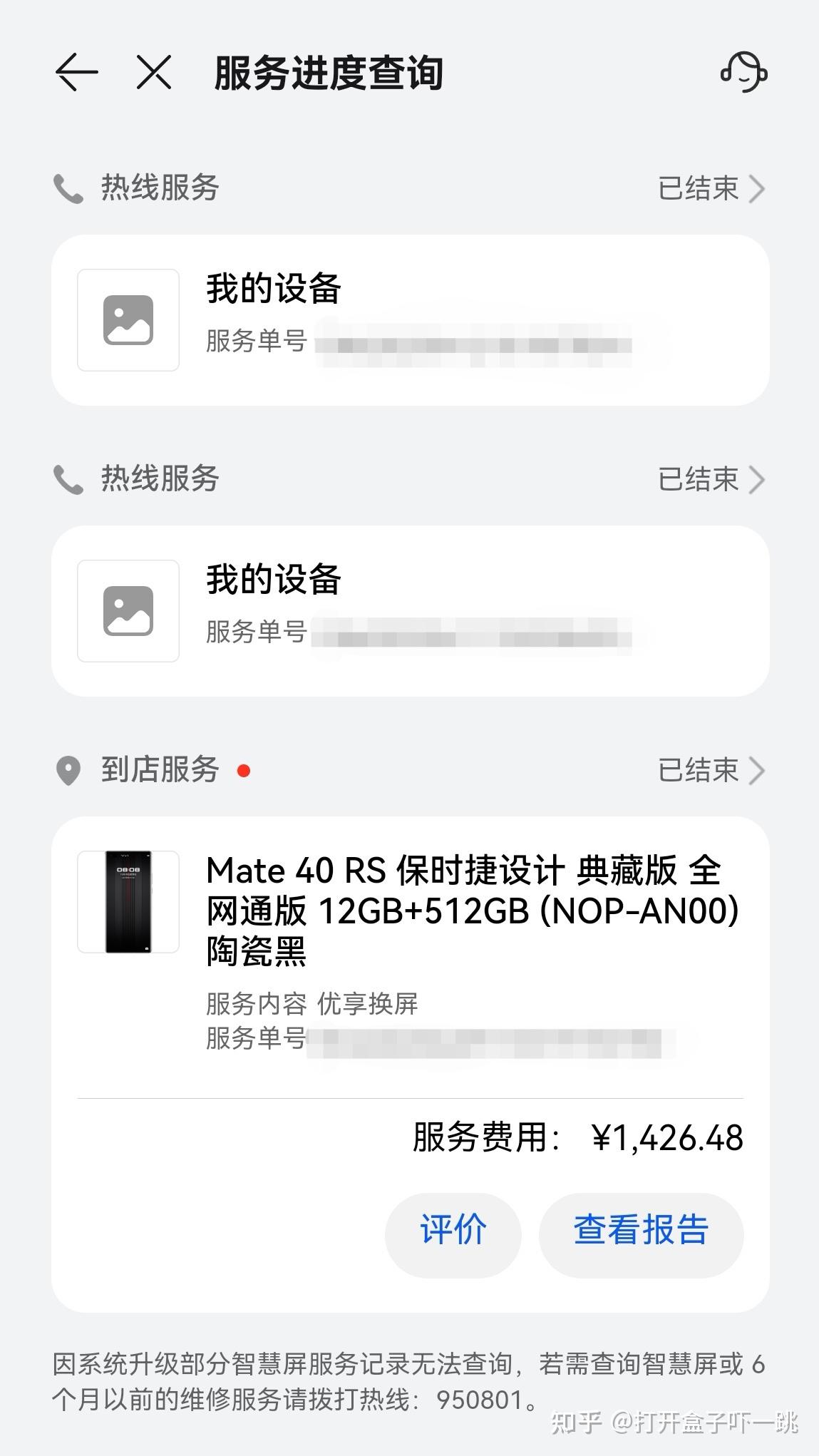Tap the placeholder image icon on second 我的设备 card
819x1456 pixels.
point(128,612)
